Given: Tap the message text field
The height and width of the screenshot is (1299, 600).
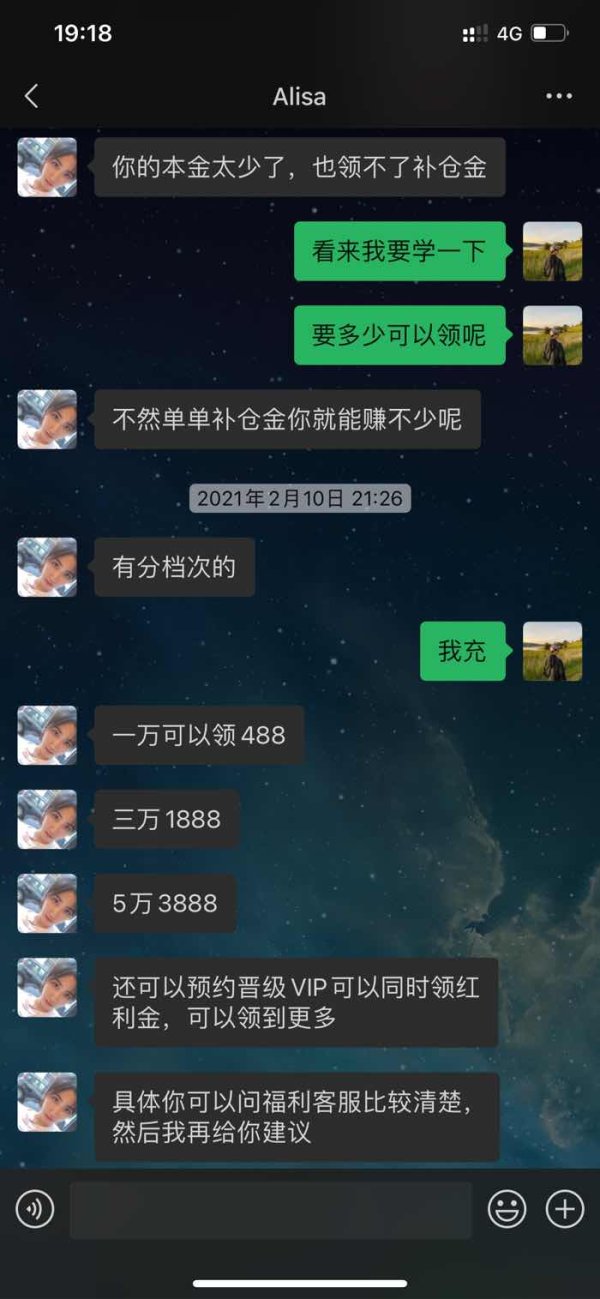Looking at the screenshot, I should click(271, 1210).
